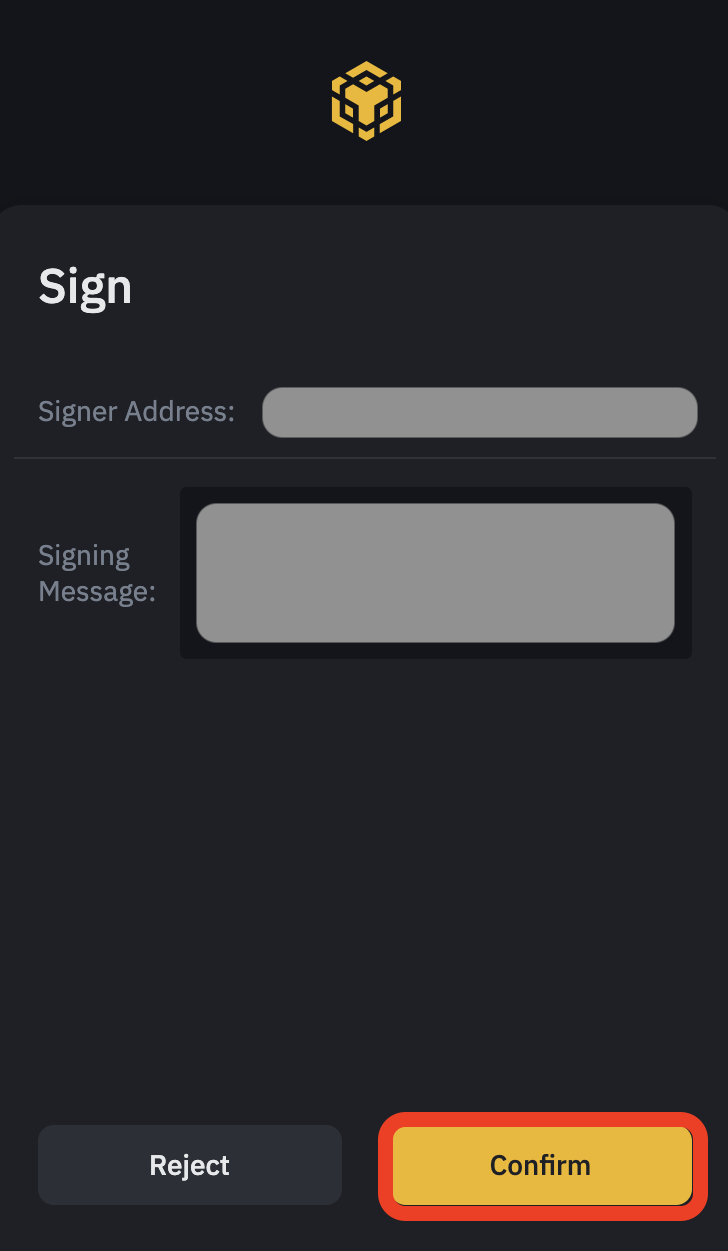The height and width of the screenshot is (1251, 728).
Task: Confirm the signing request
Action: (x=542, y=1165)
